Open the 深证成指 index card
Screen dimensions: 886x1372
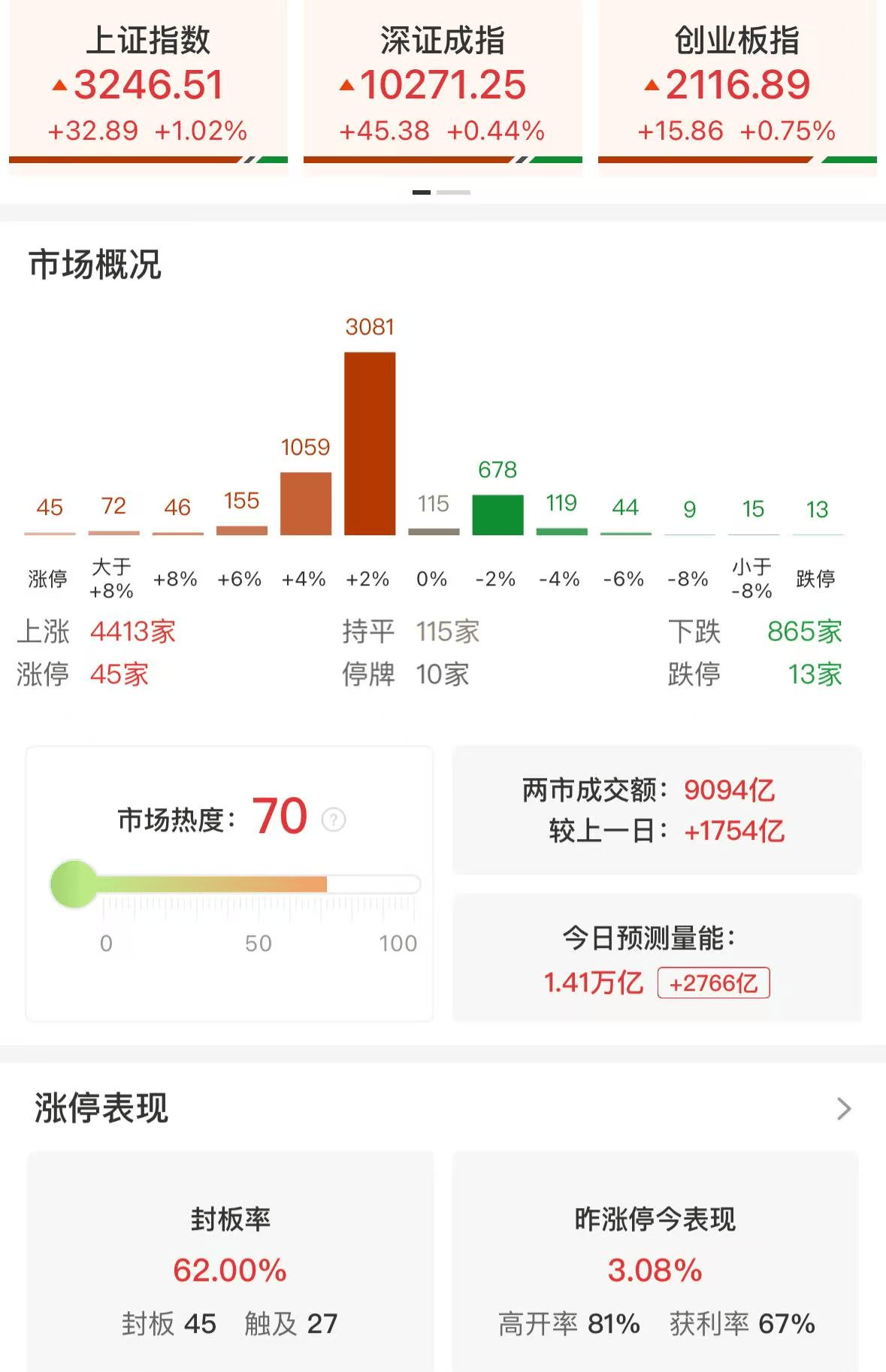click(x=443, y=86)
